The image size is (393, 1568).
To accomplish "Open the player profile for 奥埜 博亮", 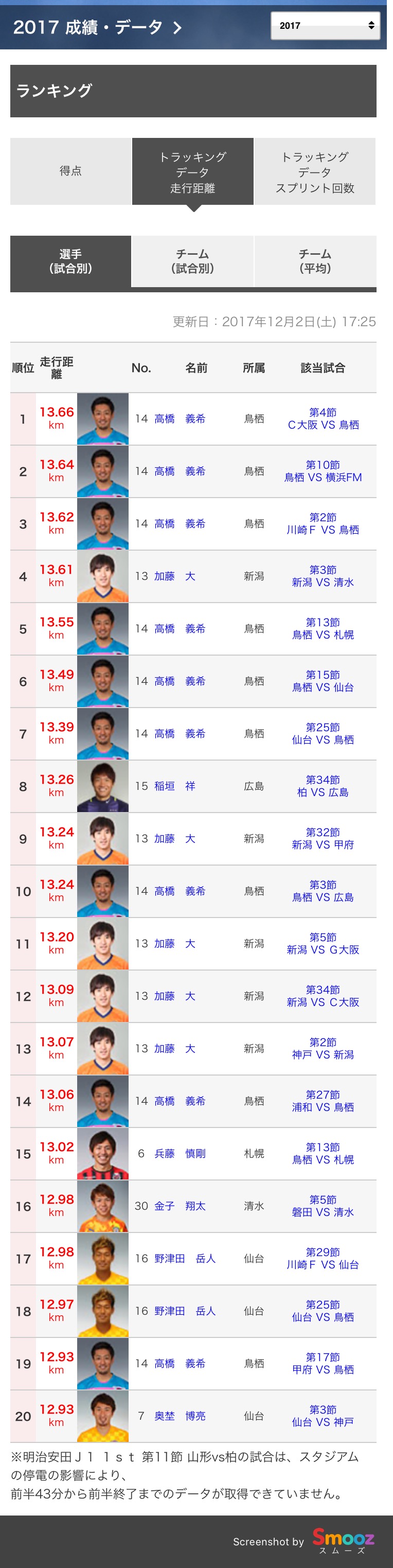I will [x=180, y=1416].
